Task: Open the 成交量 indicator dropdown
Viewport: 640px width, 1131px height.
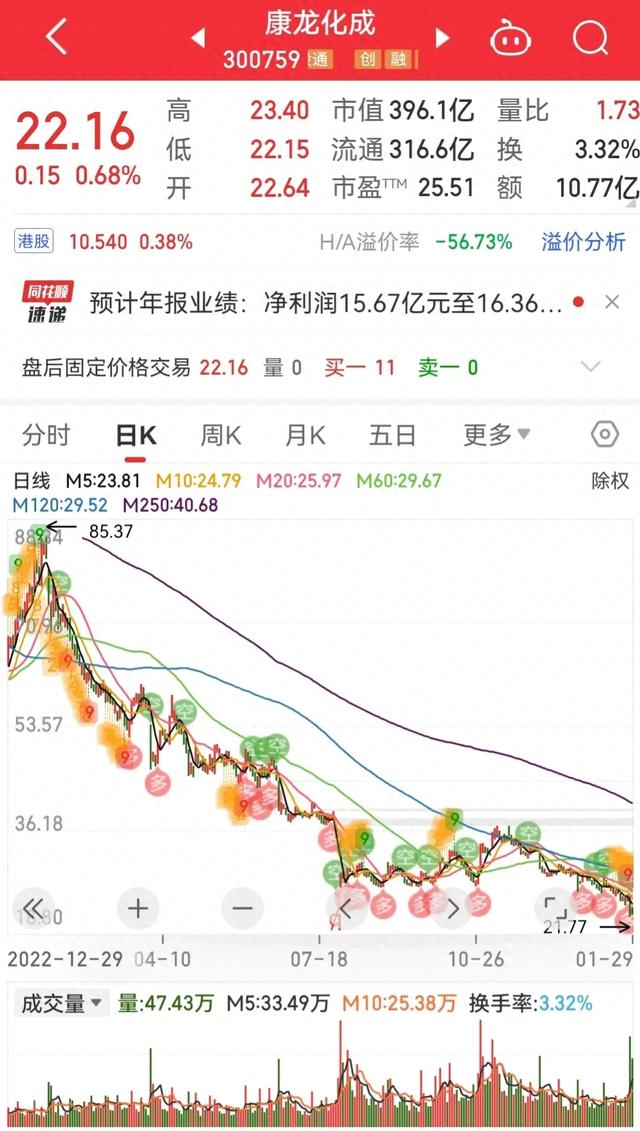Action: tap(63, 1003)
